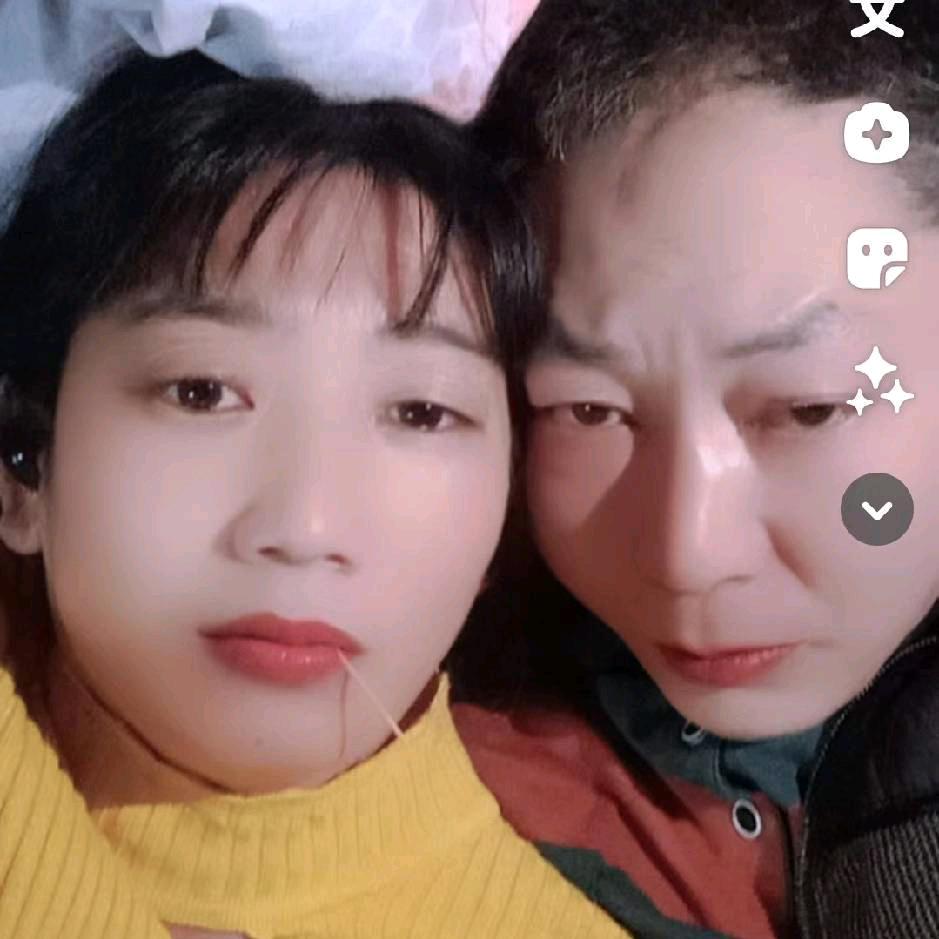The height and width of the screenshot is (939, 939).
Task: Open the text tool icon
Action: click(876, 16)
